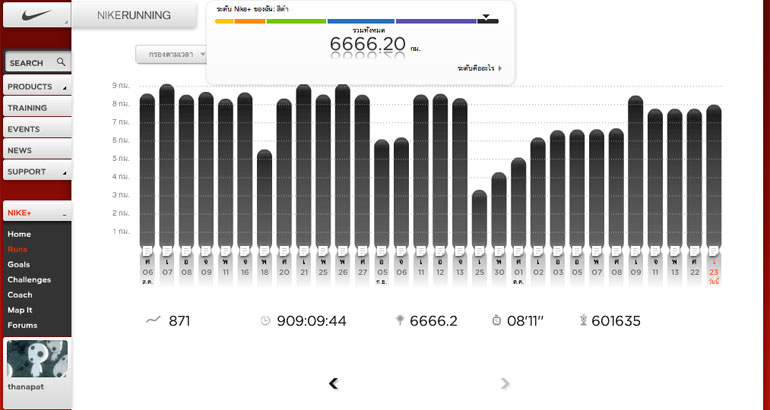Expand the SUPPORT menu
Image resolution: width=770 pixels, height=410 pixels.
[x=36, y=171]
